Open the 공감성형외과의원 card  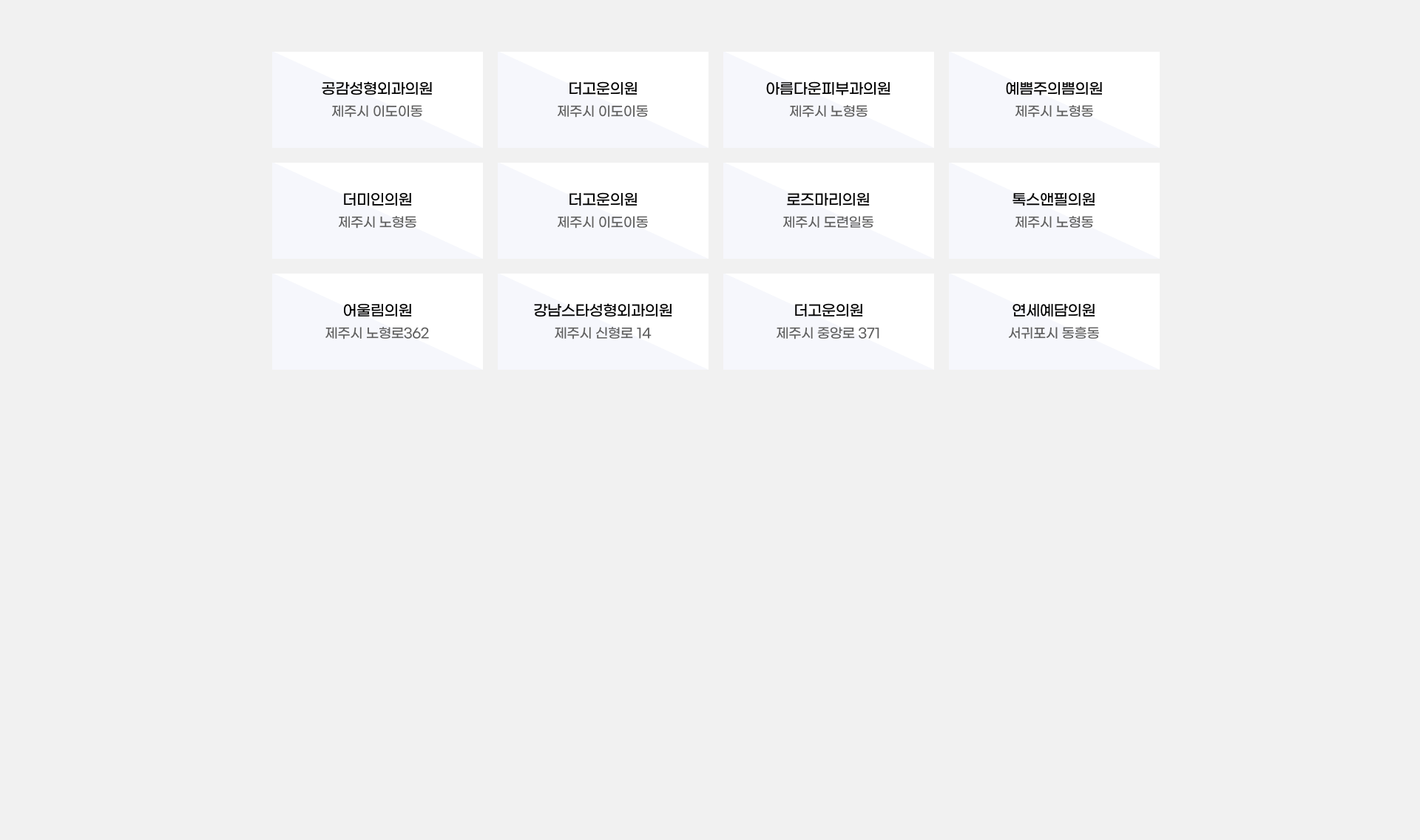tap(377, 99)
